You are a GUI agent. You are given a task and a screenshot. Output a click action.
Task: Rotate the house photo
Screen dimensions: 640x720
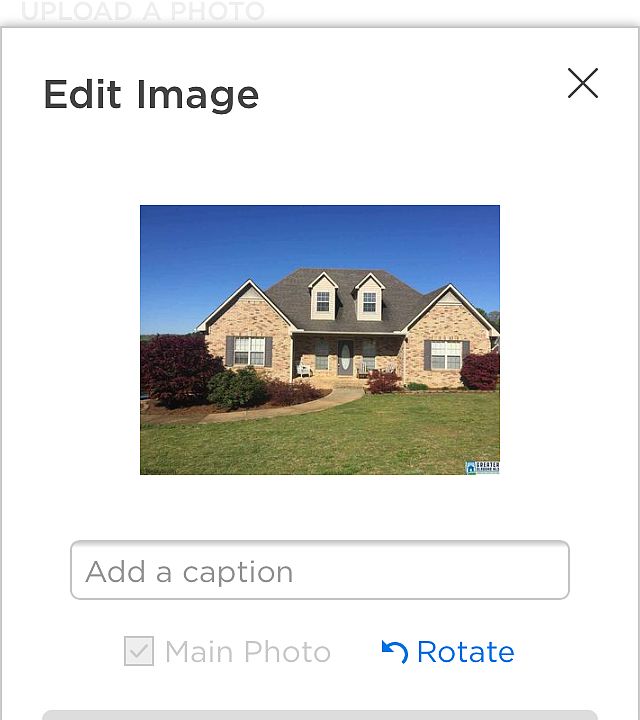pos(448,651)
